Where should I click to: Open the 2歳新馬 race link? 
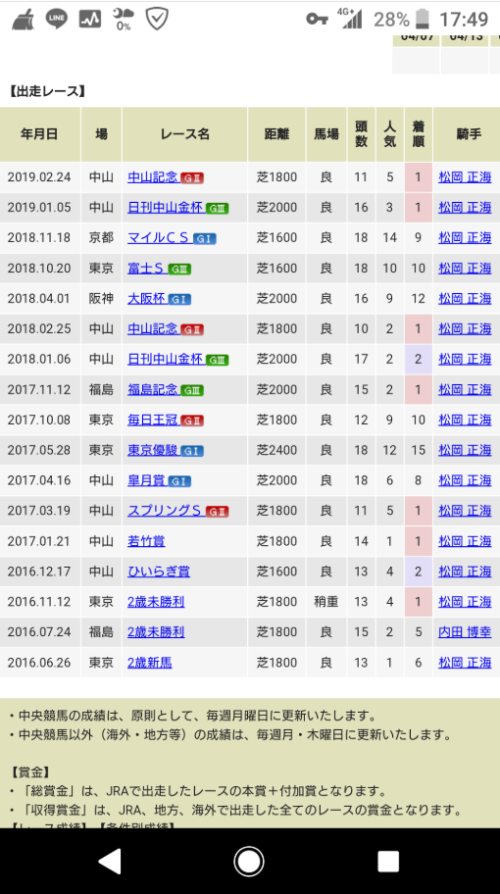[x=150, y=663]
